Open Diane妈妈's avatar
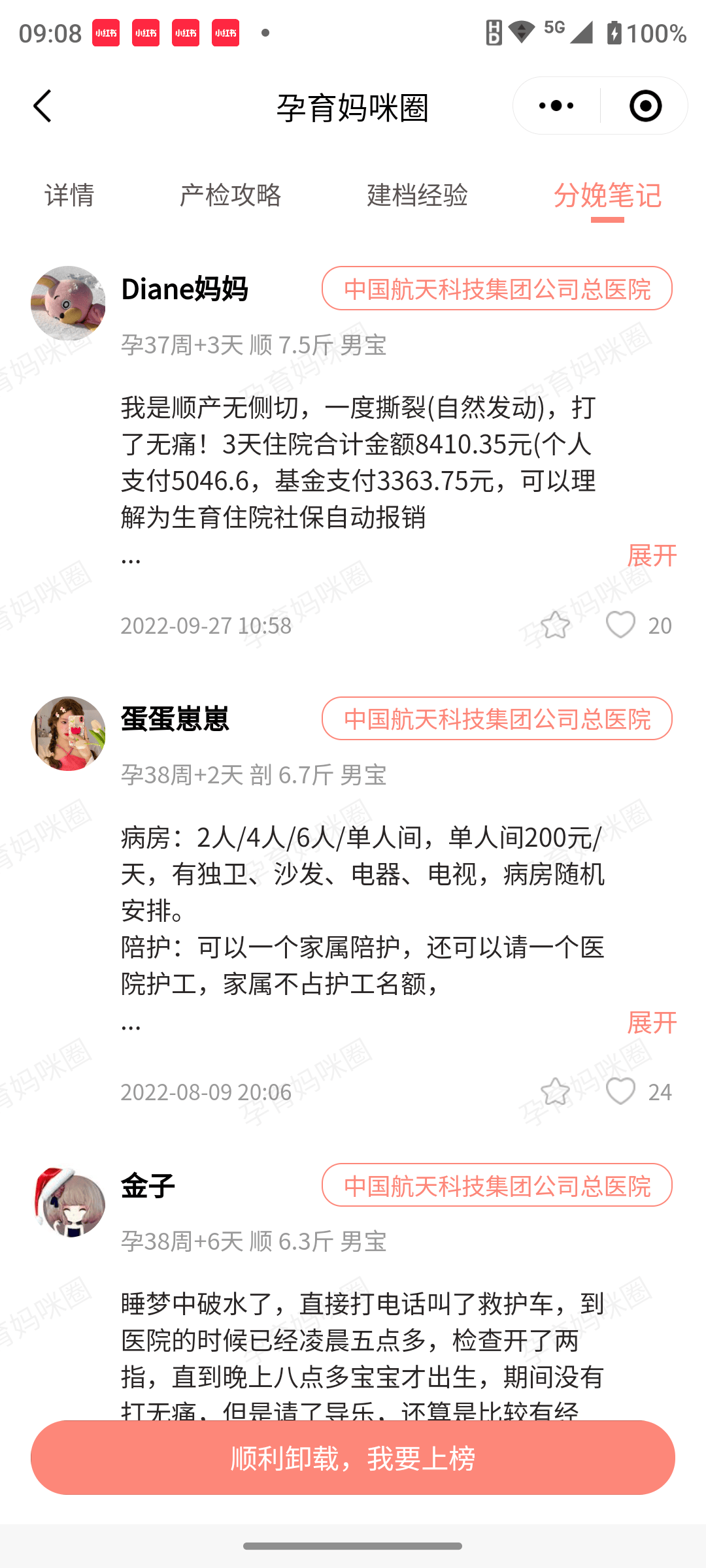Image resolution: width=706 pixels, height=1568 pixels. tap(68, 303)
